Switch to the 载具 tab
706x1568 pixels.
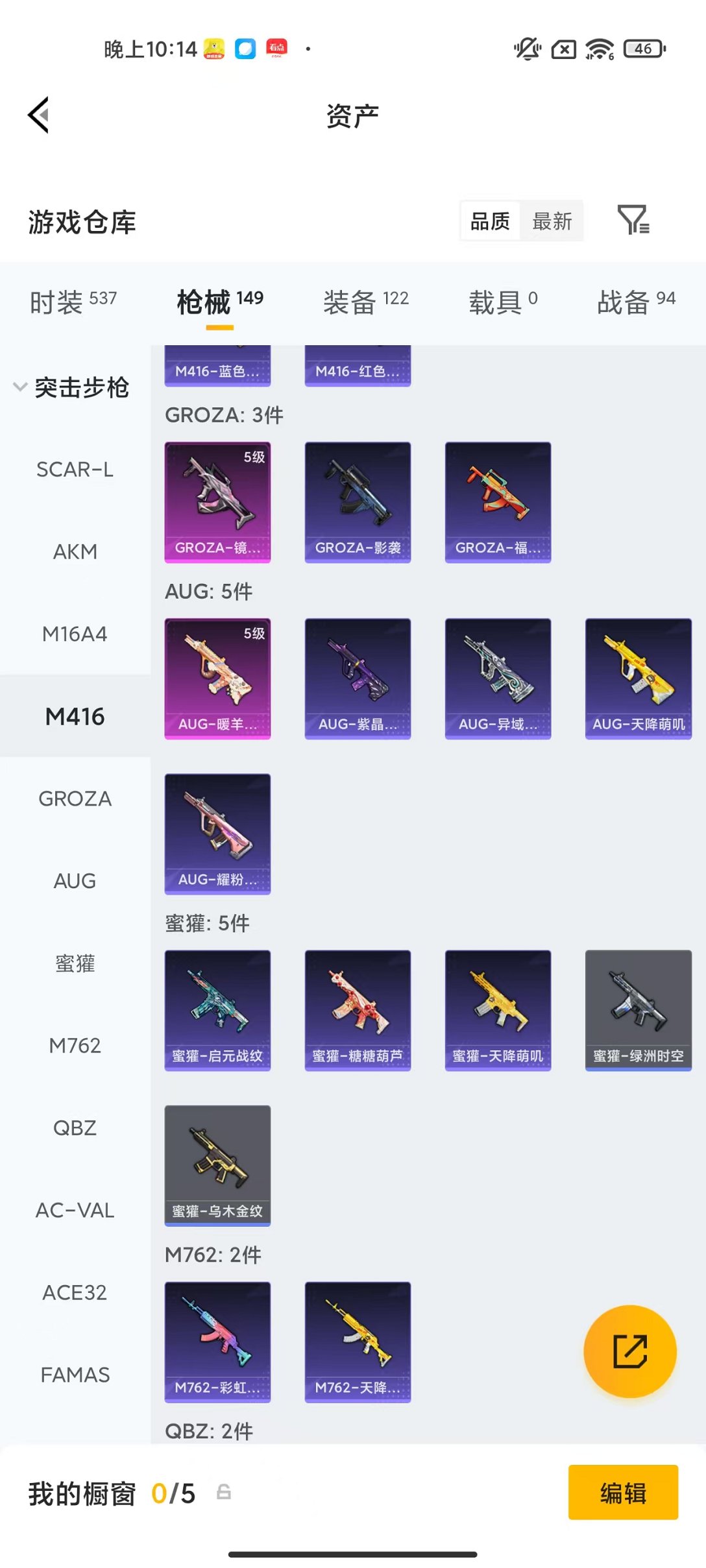tap(503, 302)
